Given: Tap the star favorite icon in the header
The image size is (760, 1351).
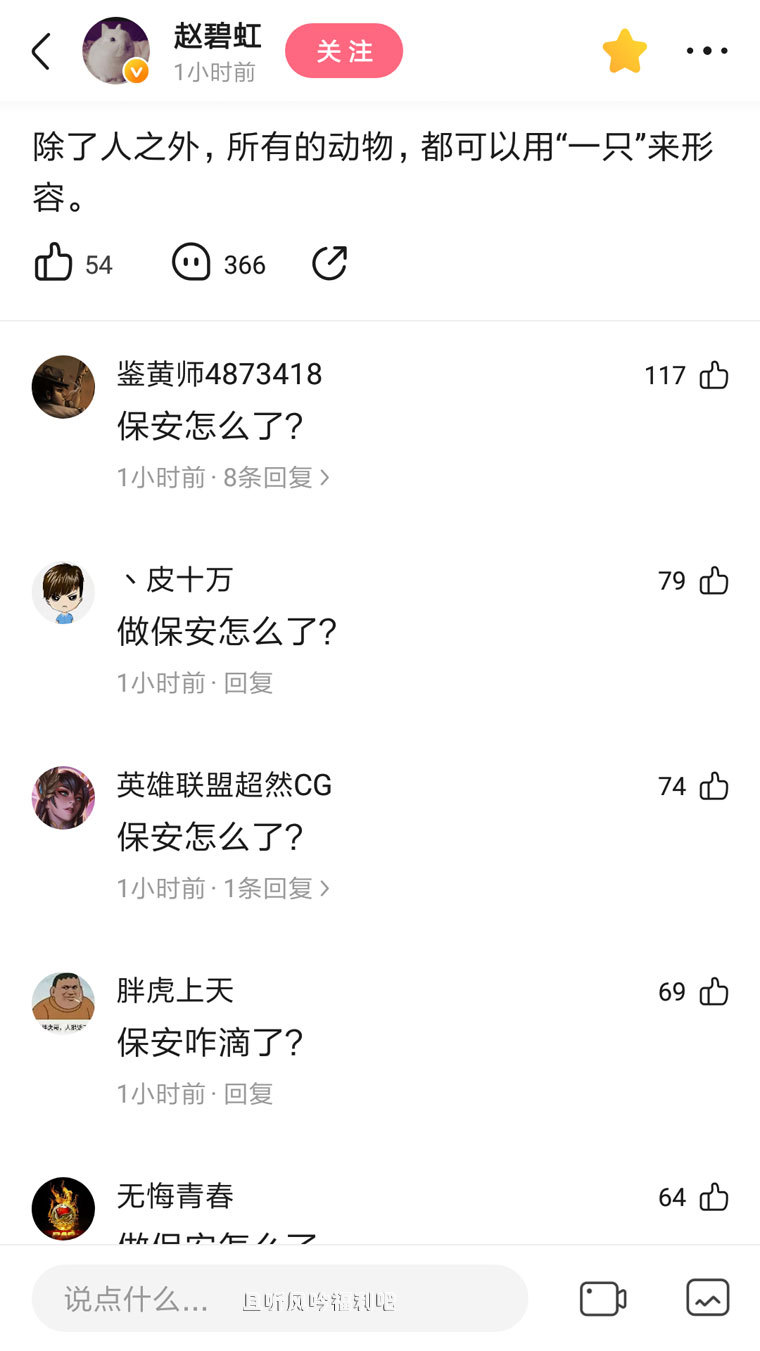Looking at the screenshot, I should (x=624, y=50).
